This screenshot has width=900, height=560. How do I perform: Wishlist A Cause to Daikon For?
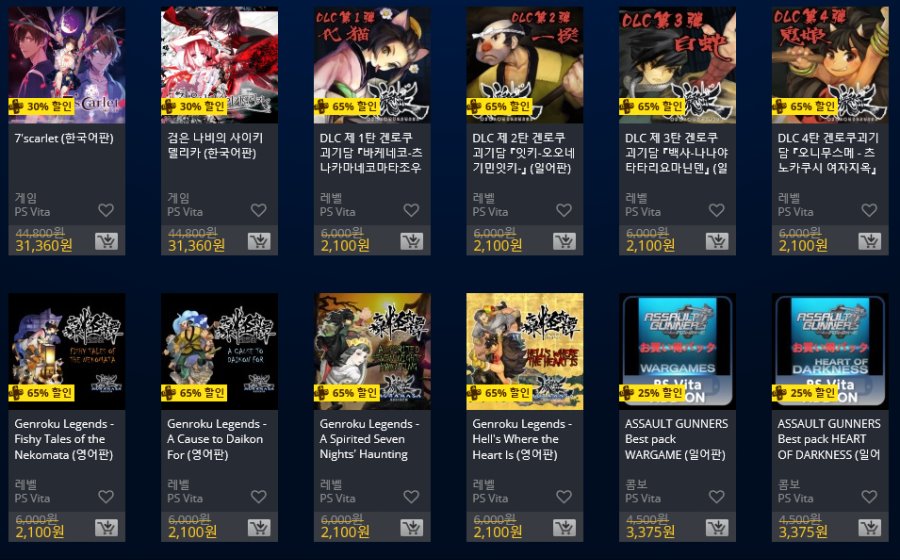pos(258,496)
